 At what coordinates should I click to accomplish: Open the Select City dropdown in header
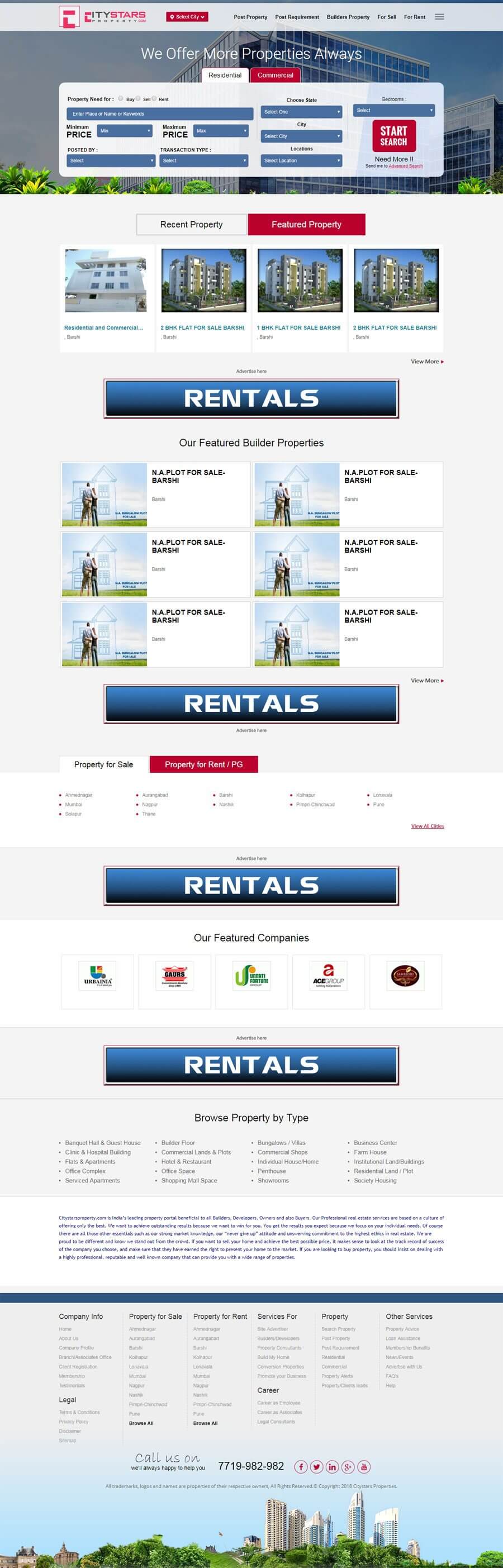(x=187, y=17)
